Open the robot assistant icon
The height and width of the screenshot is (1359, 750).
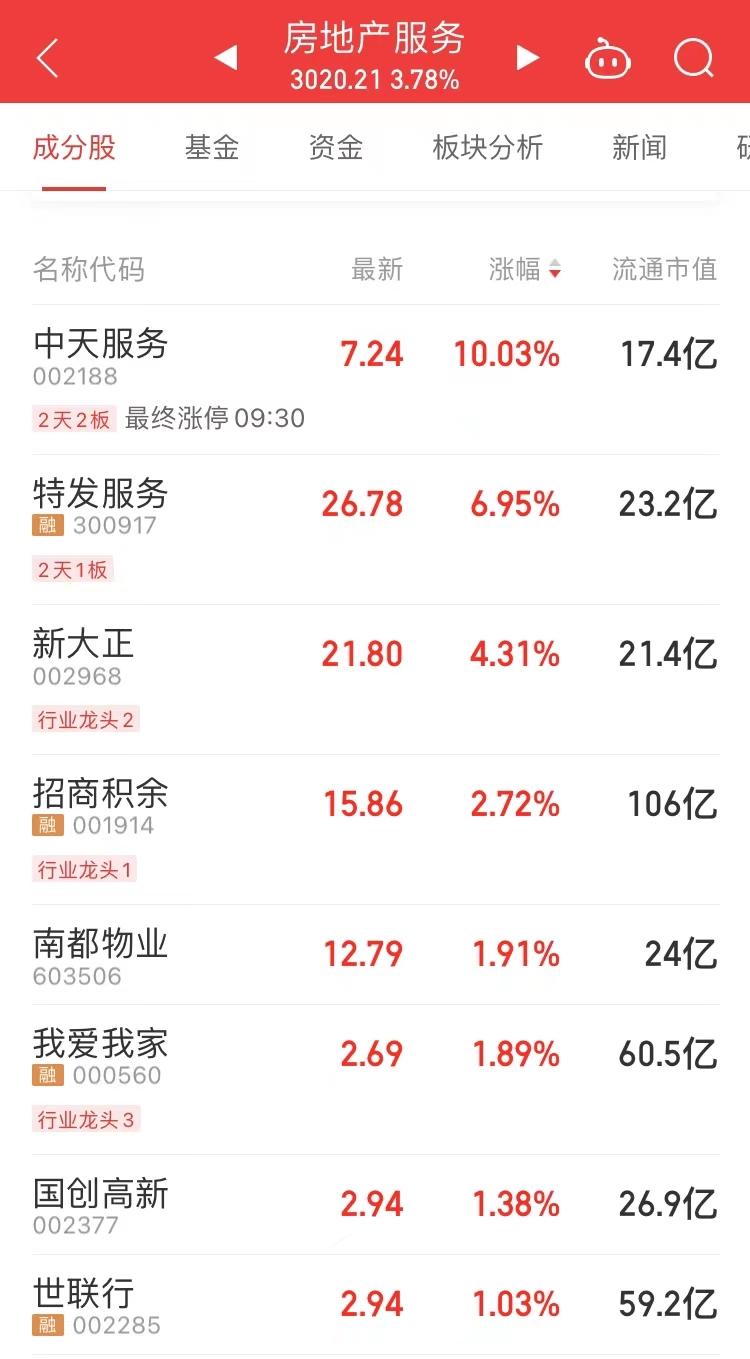(x=607, y=59)
